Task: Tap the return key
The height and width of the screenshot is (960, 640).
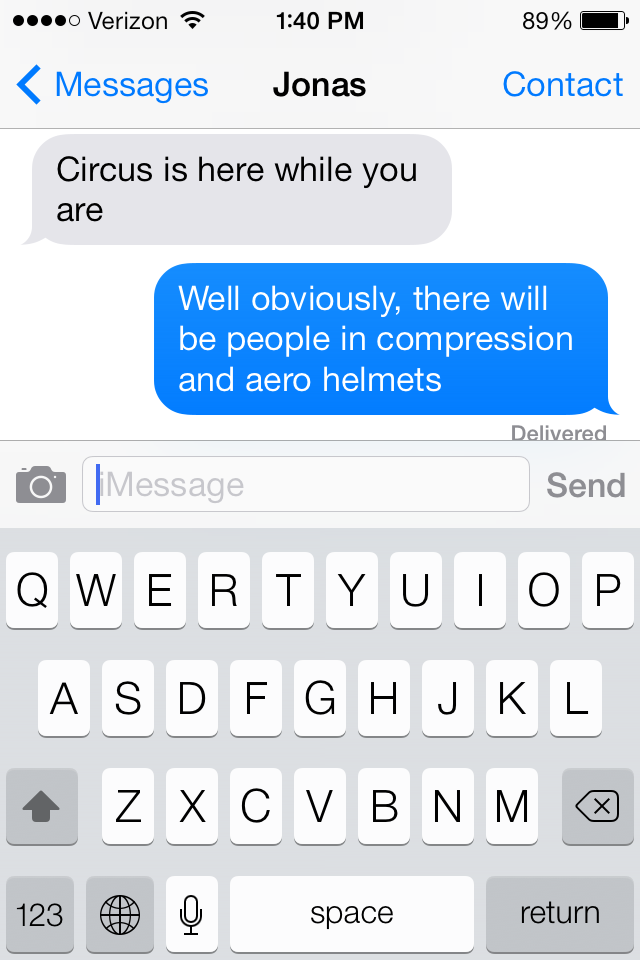Action: click(x=559, y=914)
